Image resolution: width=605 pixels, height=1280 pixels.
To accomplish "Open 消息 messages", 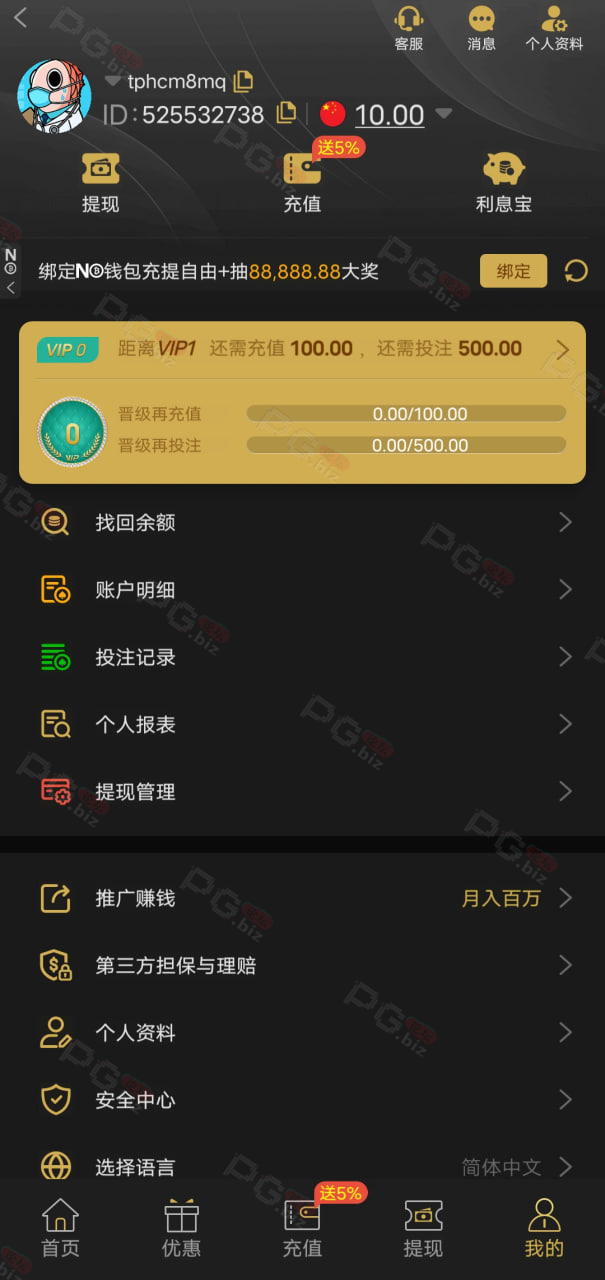I will (x=481, y=29).
